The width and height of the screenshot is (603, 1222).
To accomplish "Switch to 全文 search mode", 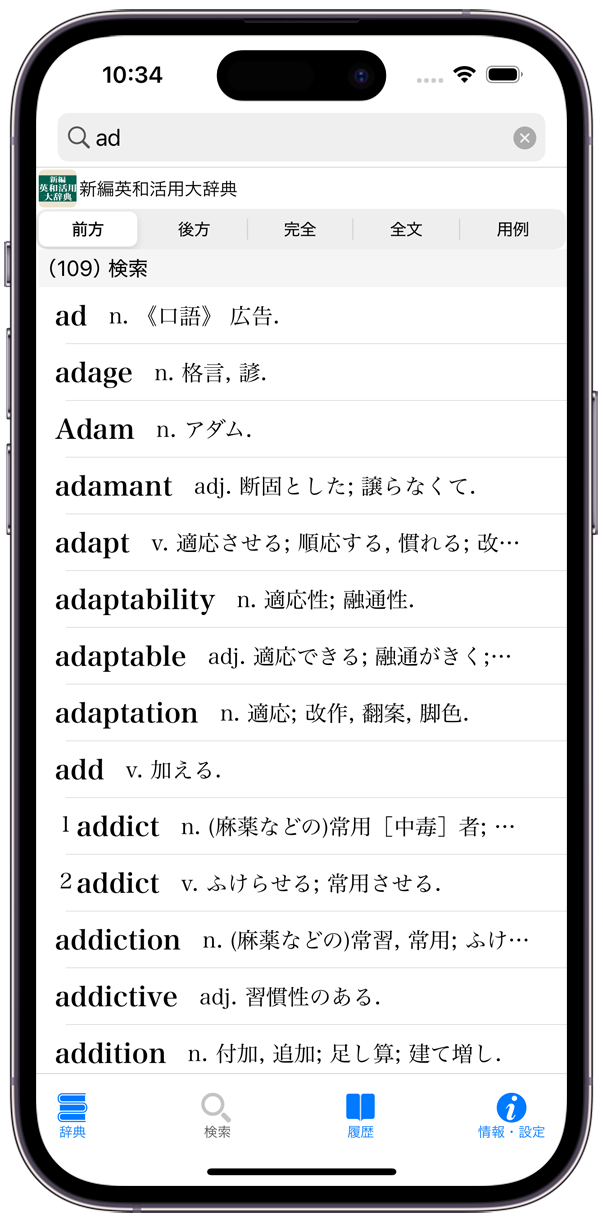I will pyautogui.click(x=406, y=229).
